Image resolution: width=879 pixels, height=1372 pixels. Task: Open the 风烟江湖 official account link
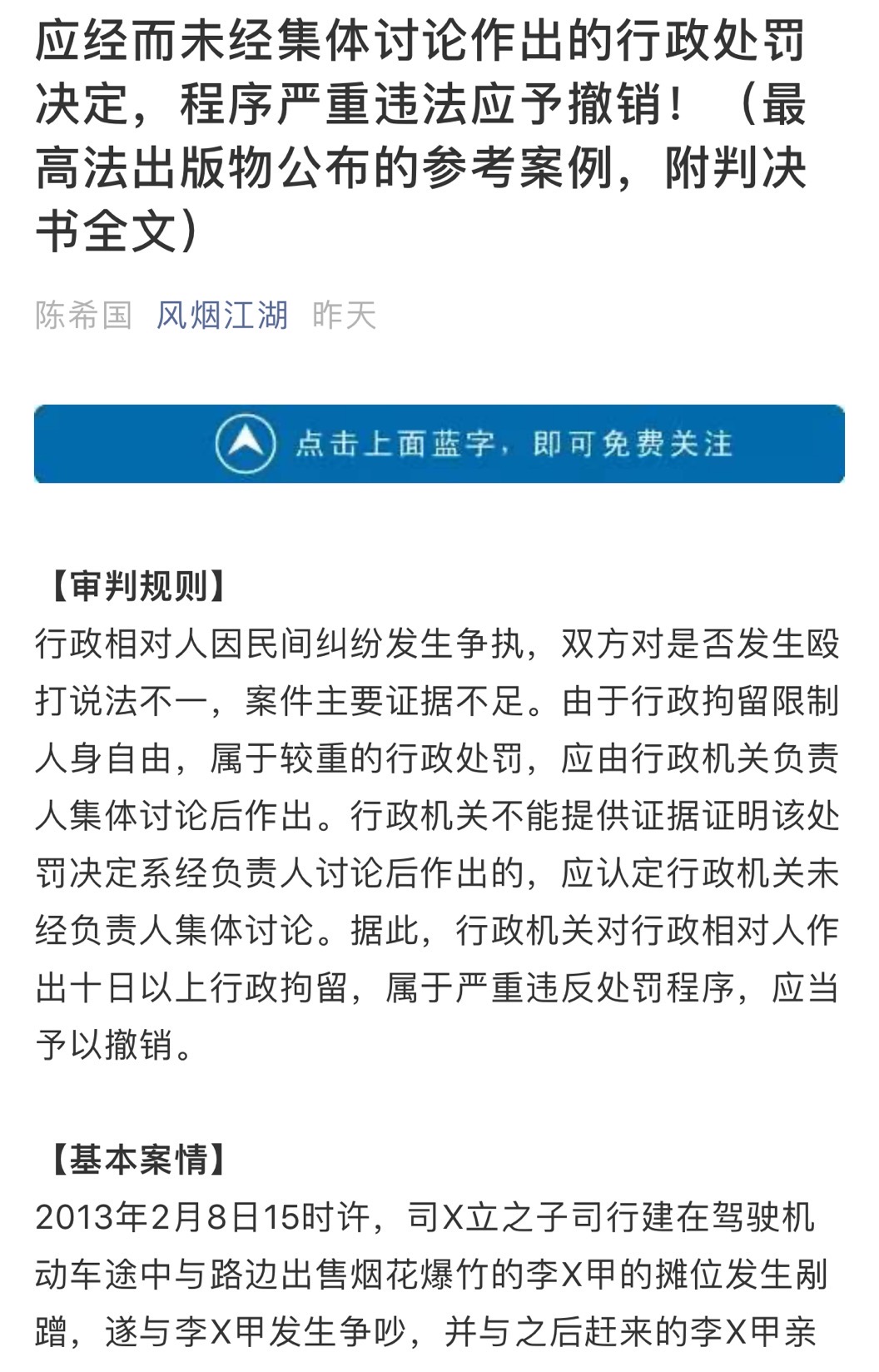coord(222,316)
